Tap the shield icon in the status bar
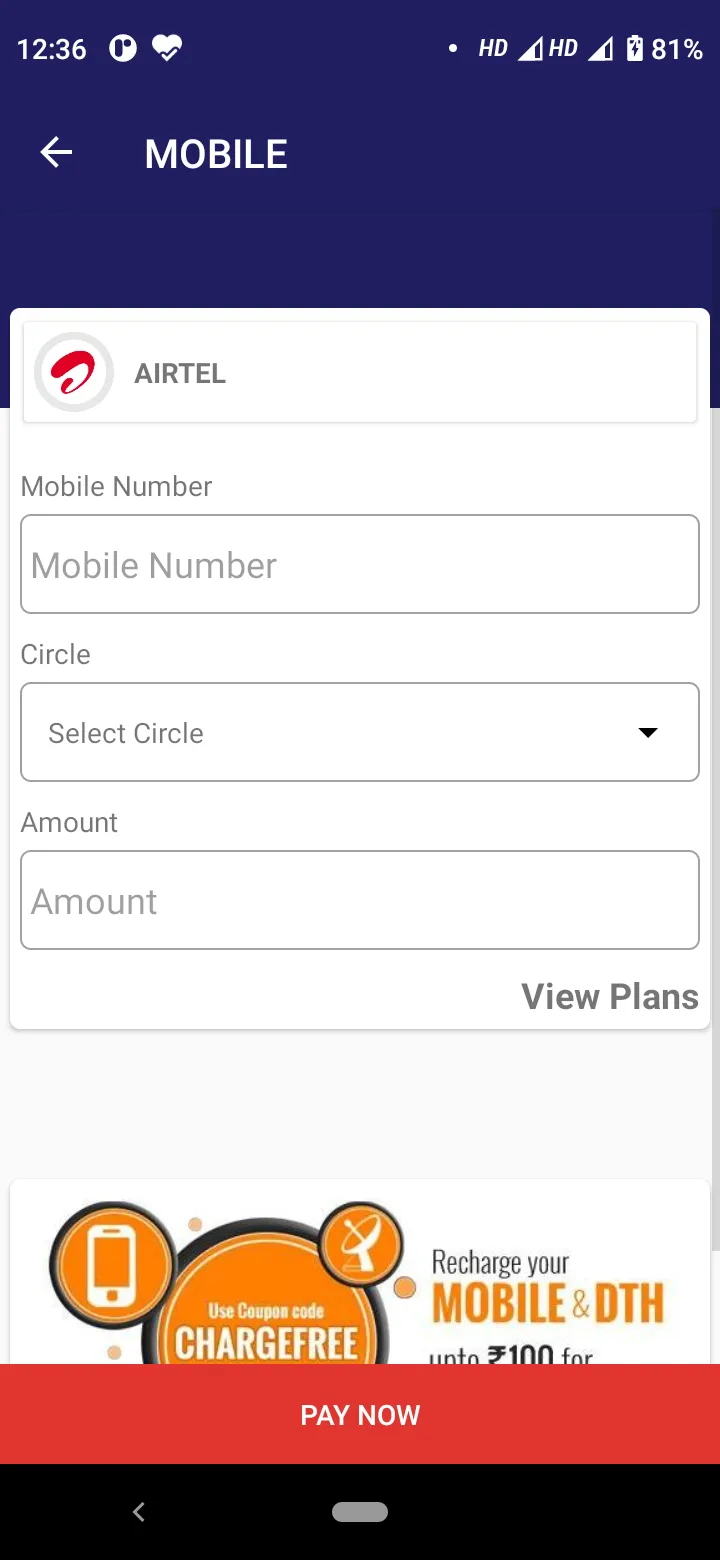720x1560 pixels. tap(122, 47)
